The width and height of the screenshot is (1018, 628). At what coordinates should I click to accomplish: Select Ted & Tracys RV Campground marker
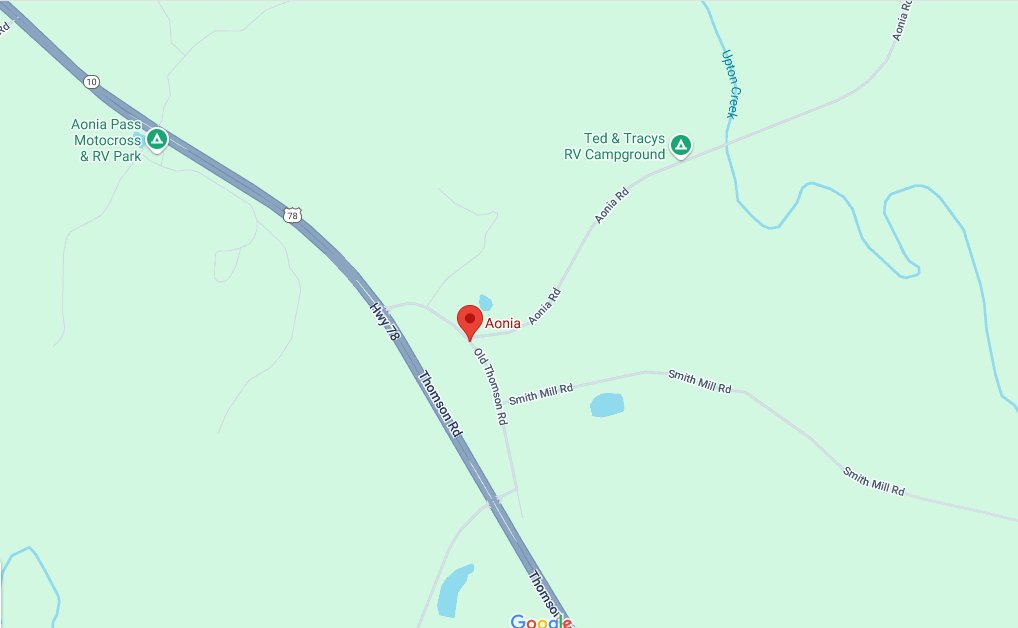(680, 146)
